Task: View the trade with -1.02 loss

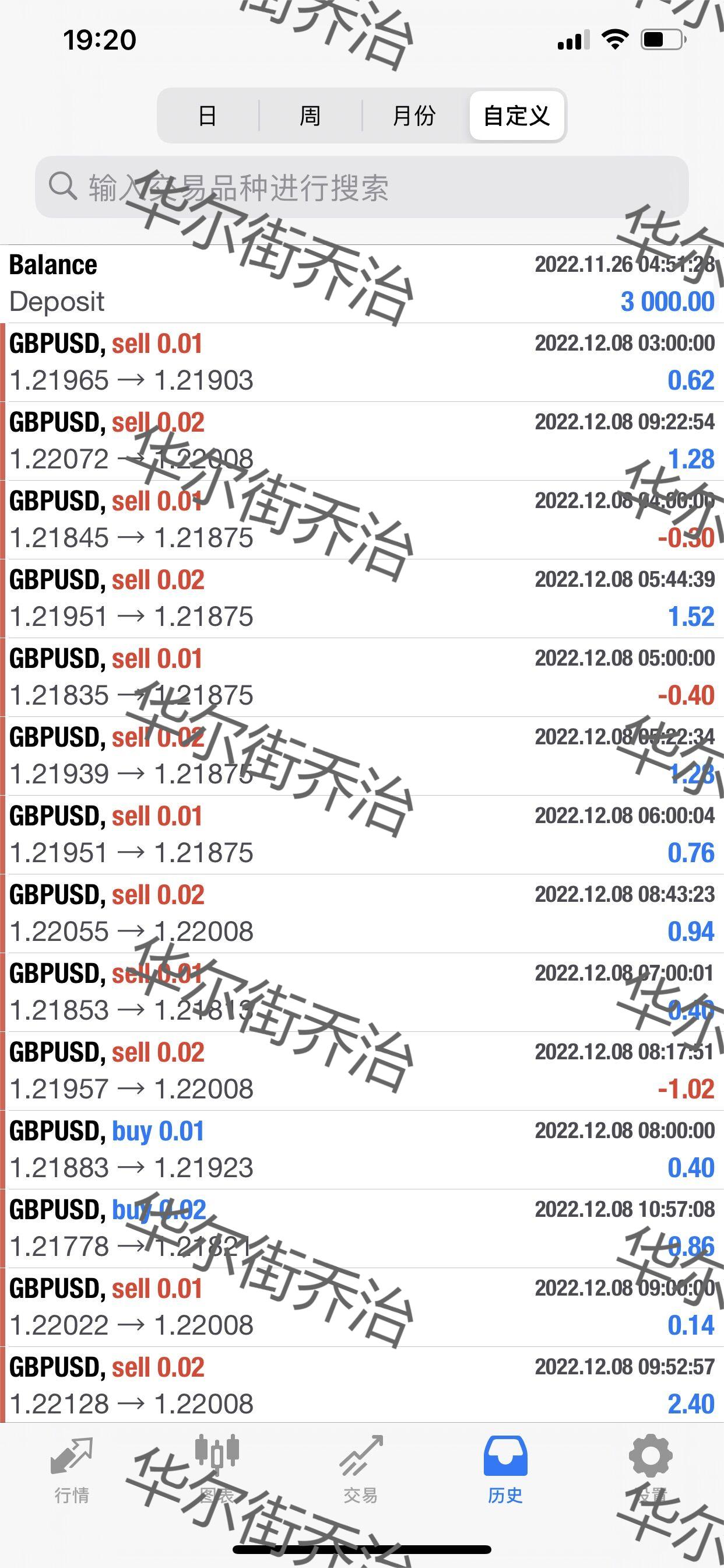Action: pyautogui.click(x=362, y=1070)
